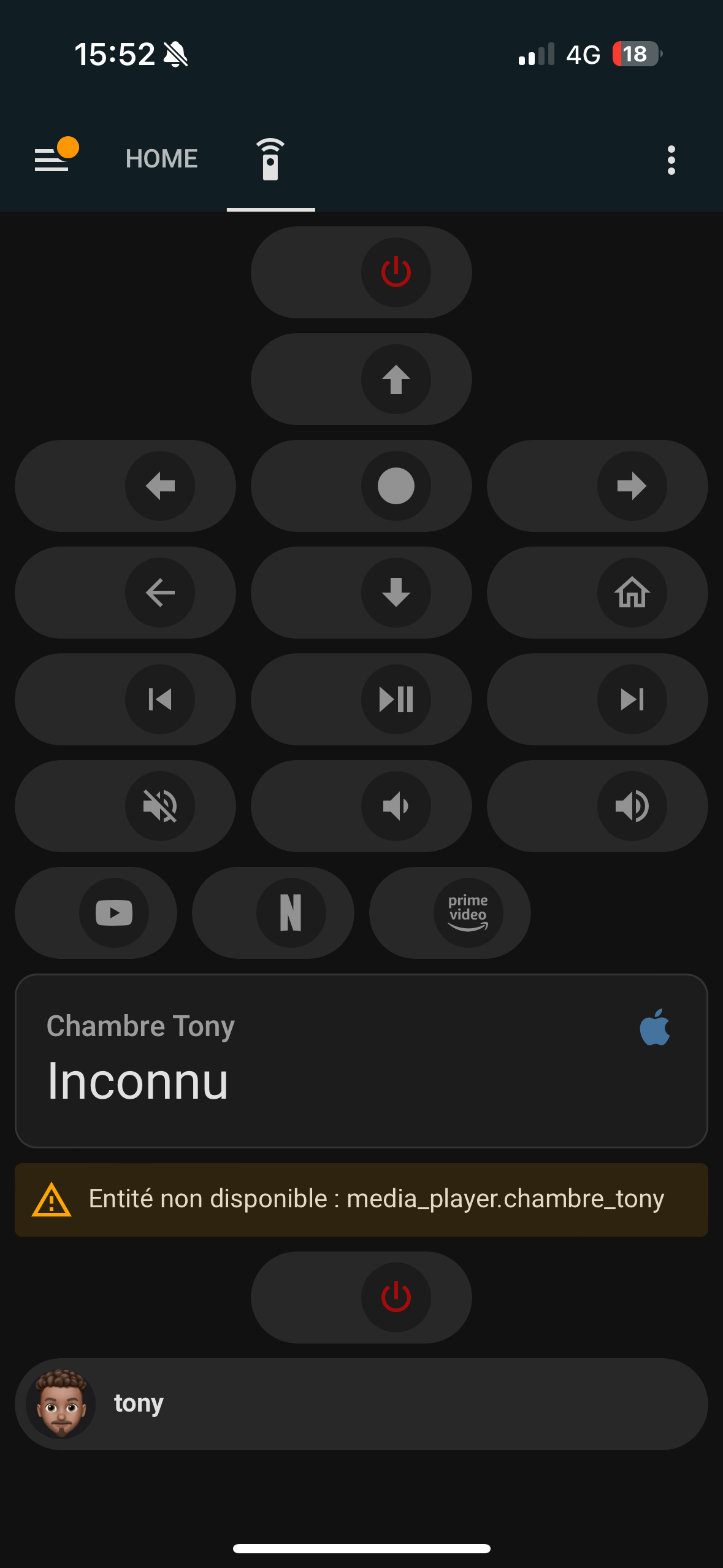
Task: Open the sidebar menu with orange badge
Action: click(x=55, y=156)
